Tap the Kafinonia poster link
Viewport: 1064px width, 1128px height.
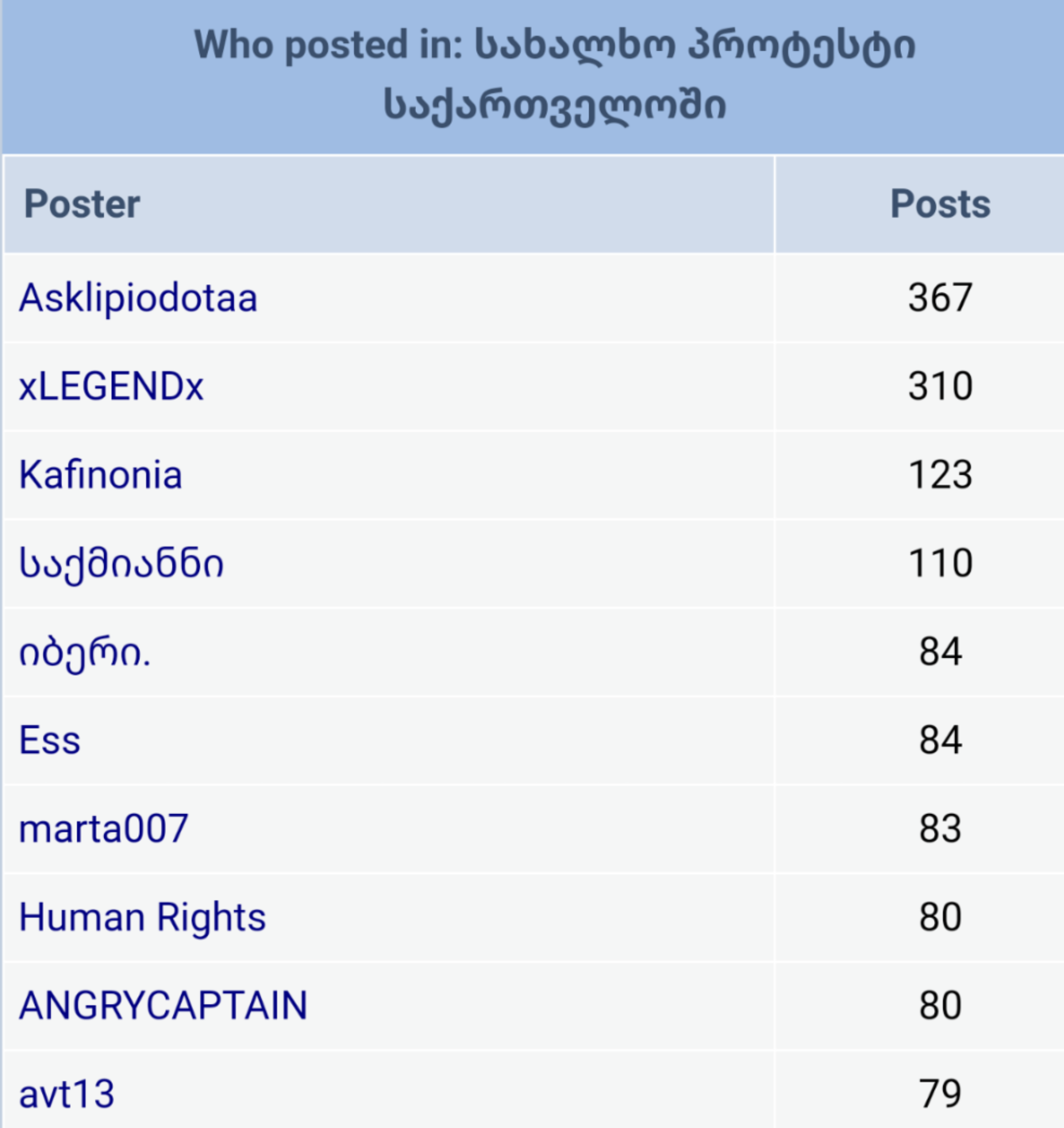point(100,475)
